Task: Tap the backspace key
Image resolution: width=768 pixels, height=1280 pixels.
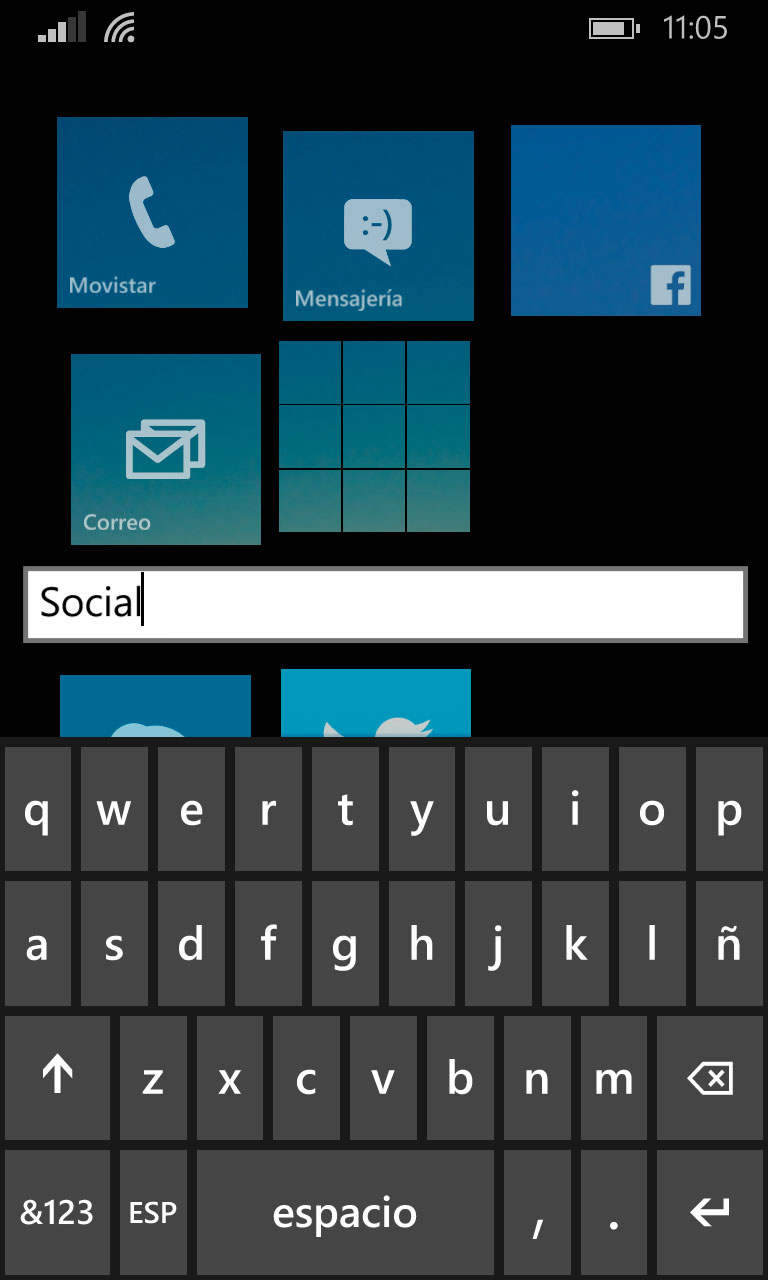Action: point(710,1079)
